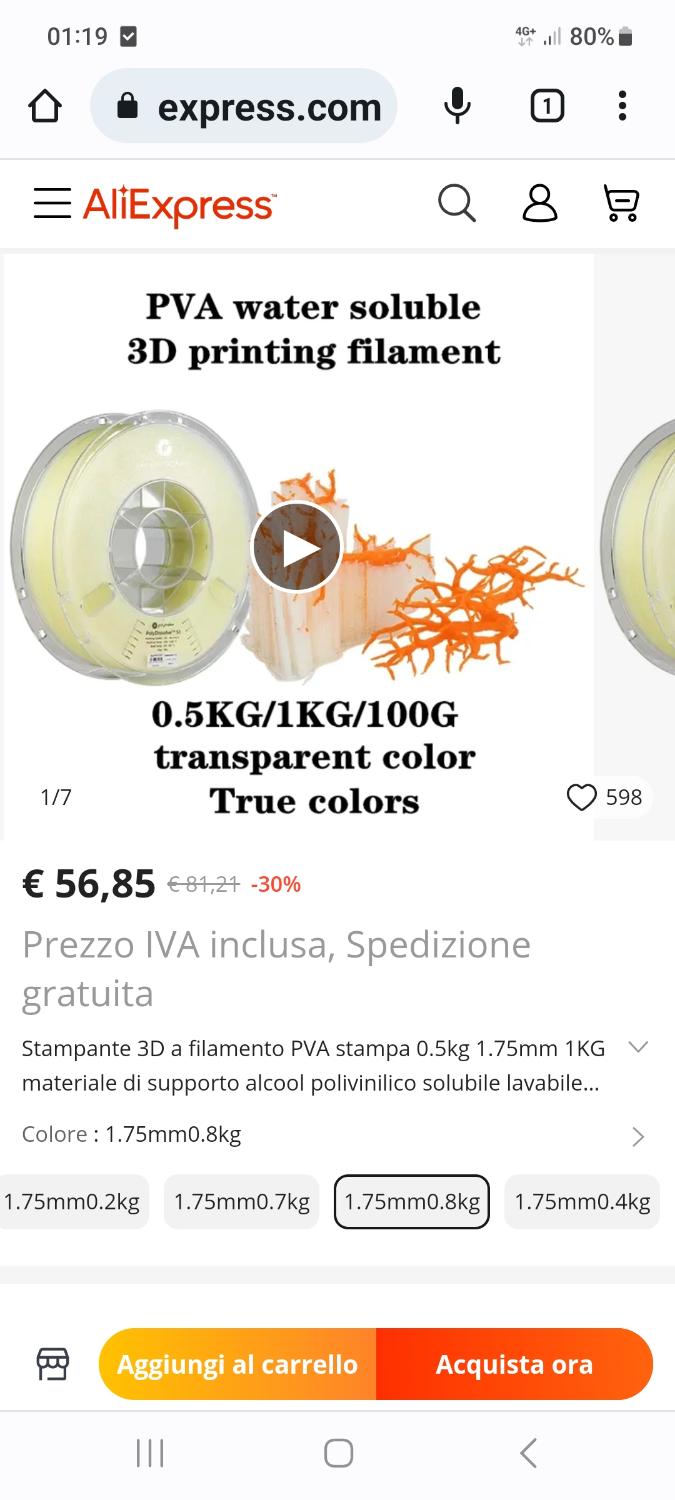View the shopping cart

621,204
